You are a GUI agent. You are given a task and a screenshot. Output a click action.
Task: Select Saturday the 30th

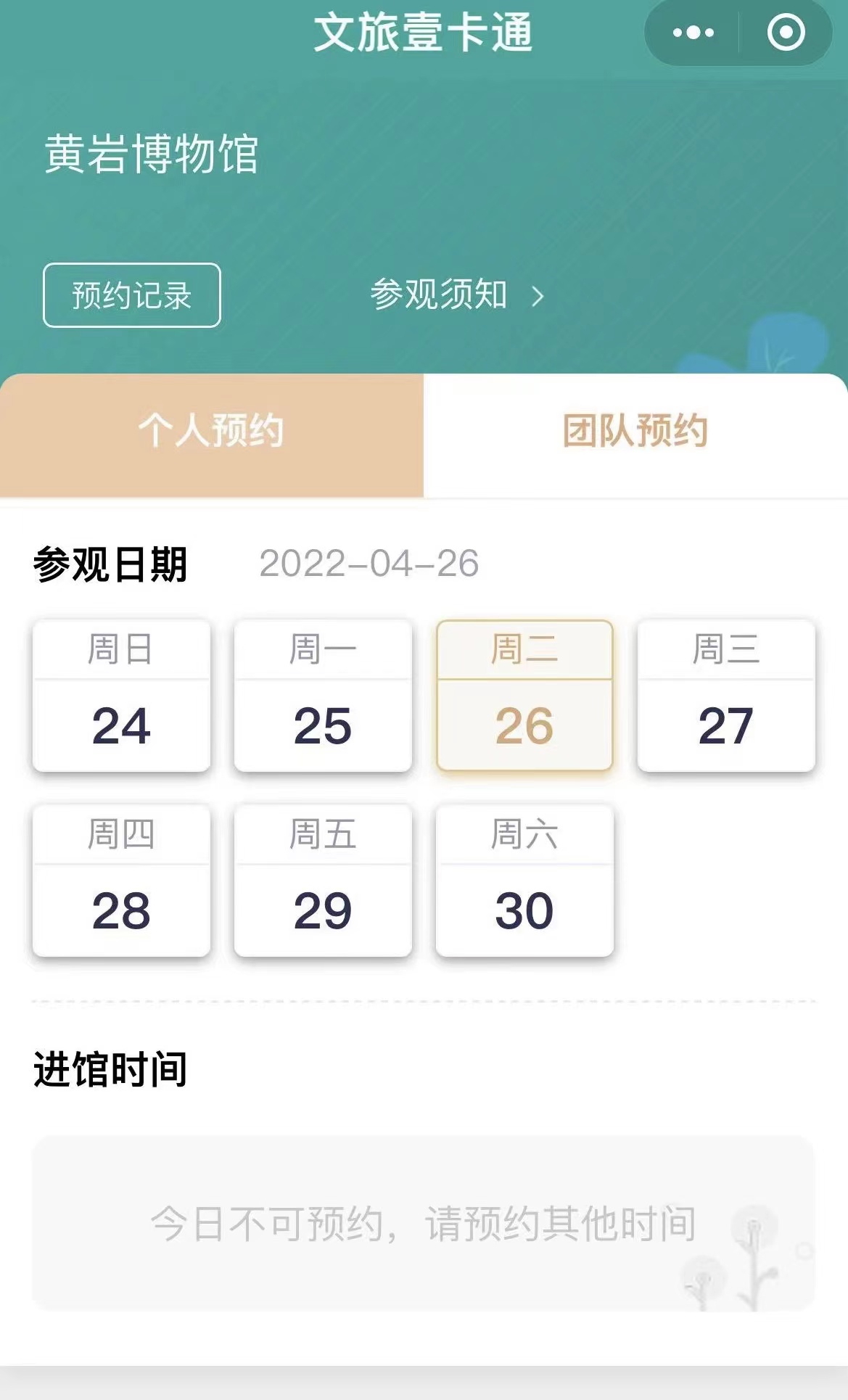[524, 881]
